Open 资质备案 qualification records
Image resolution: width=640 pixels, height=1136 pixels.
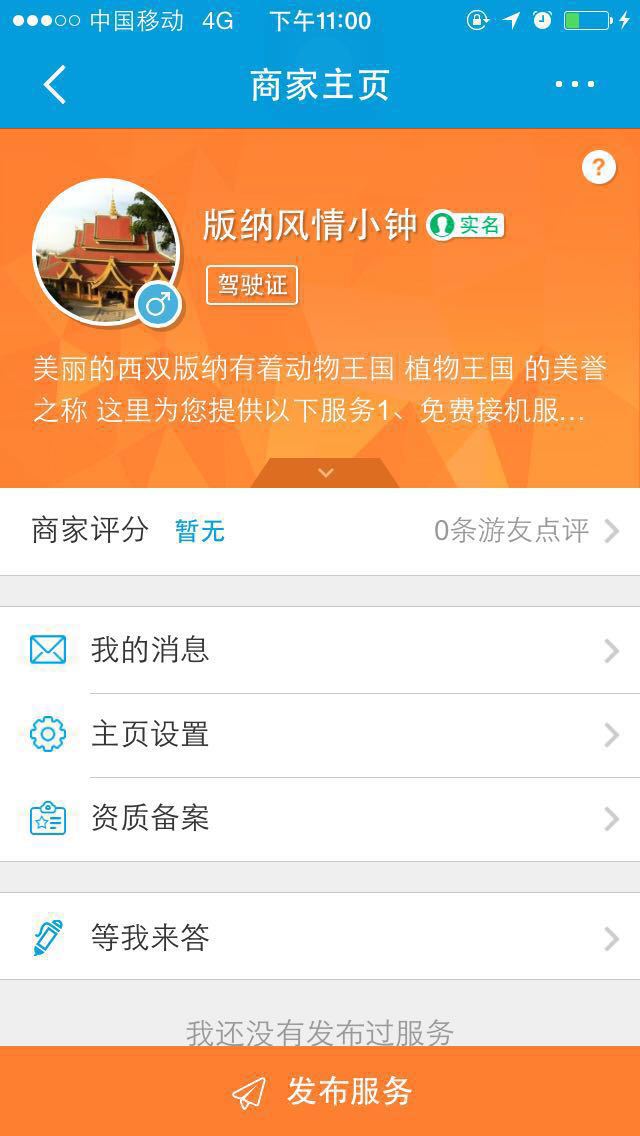point(320,819)
